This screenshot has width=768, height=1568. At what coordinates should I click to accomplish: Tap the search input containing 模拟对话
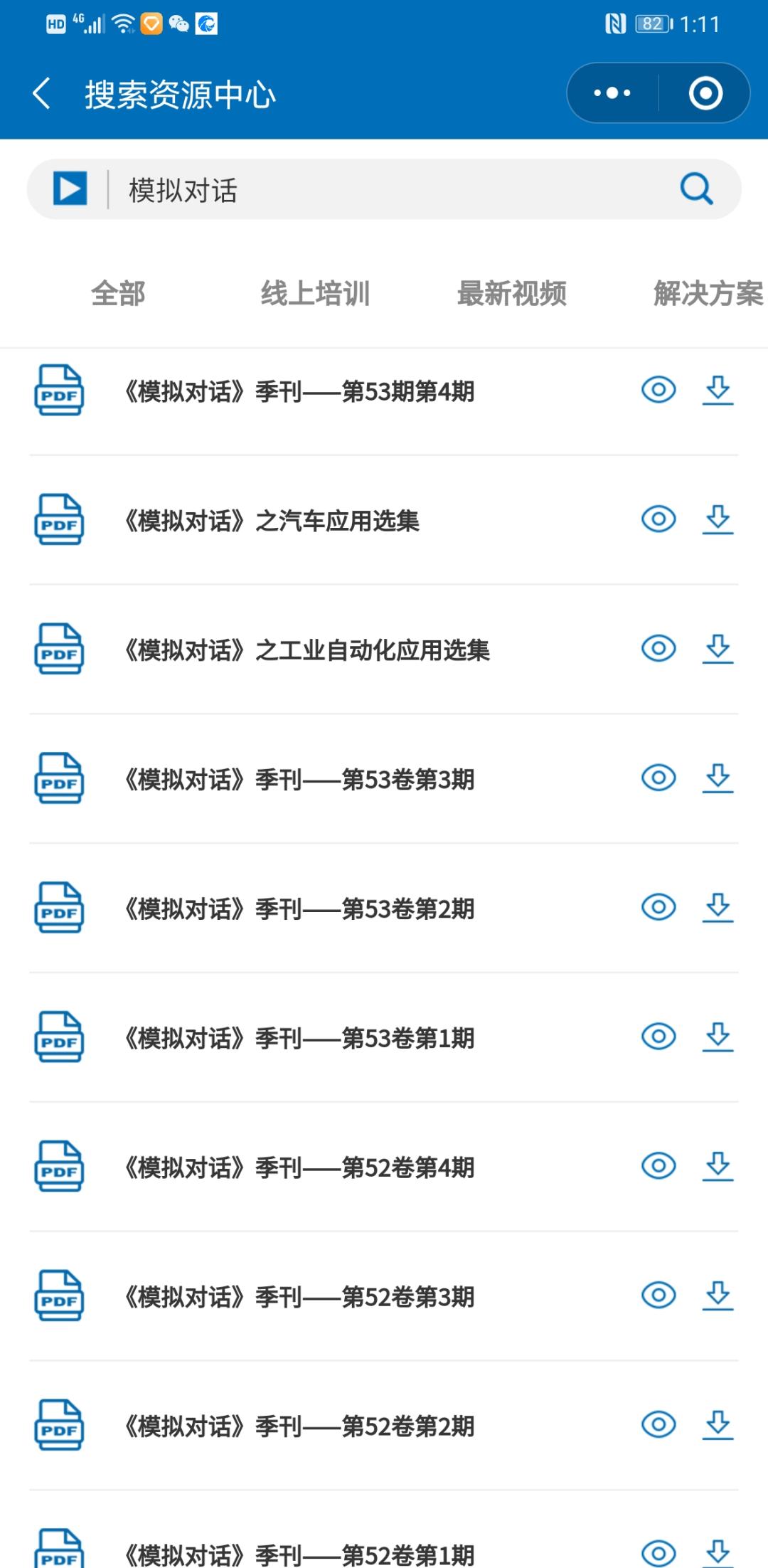click(x=356, y=189)
